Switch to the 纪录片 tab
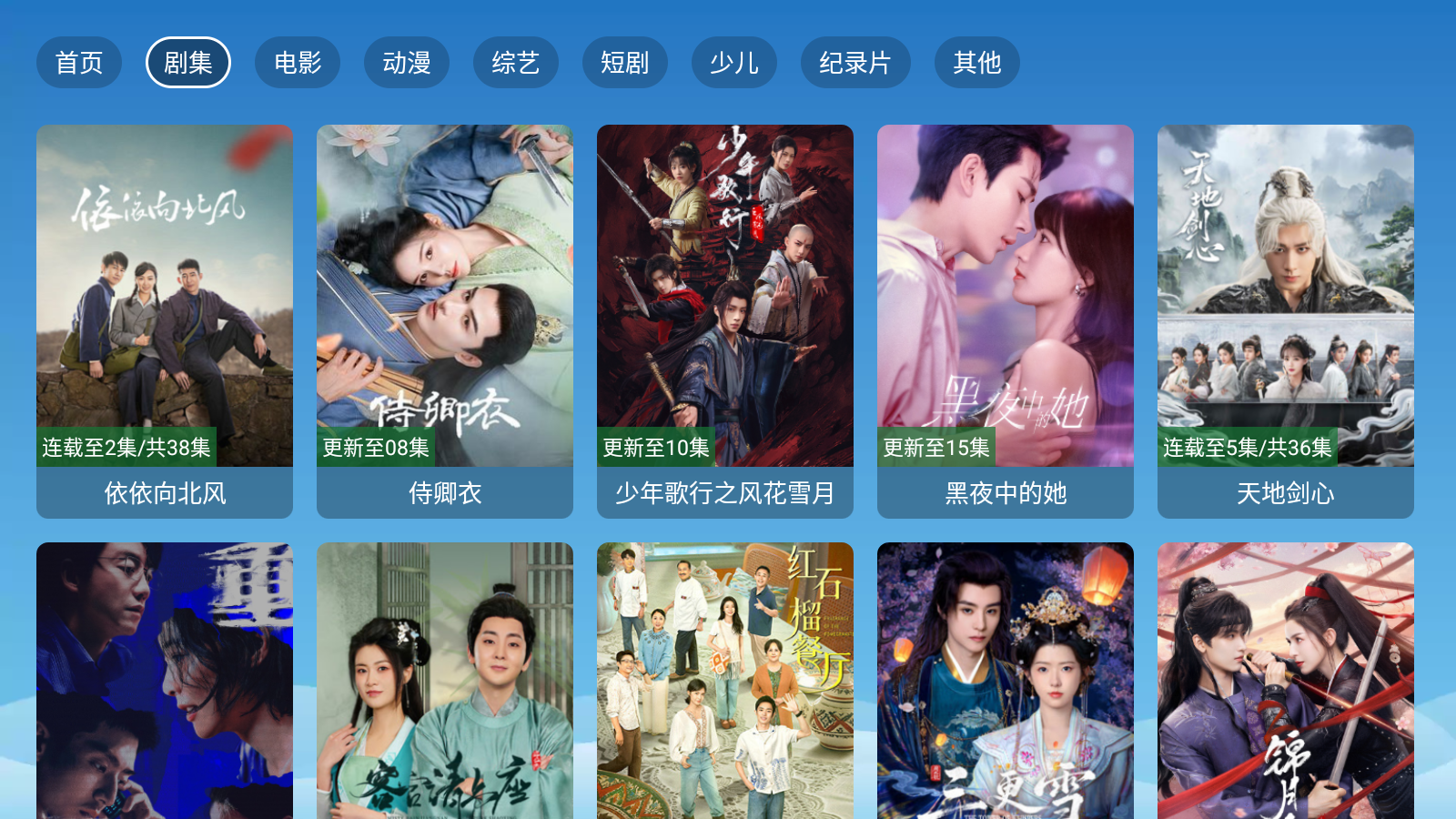Image resolution: width=1456 pixels, height=819 pixels. pos(855,63)
